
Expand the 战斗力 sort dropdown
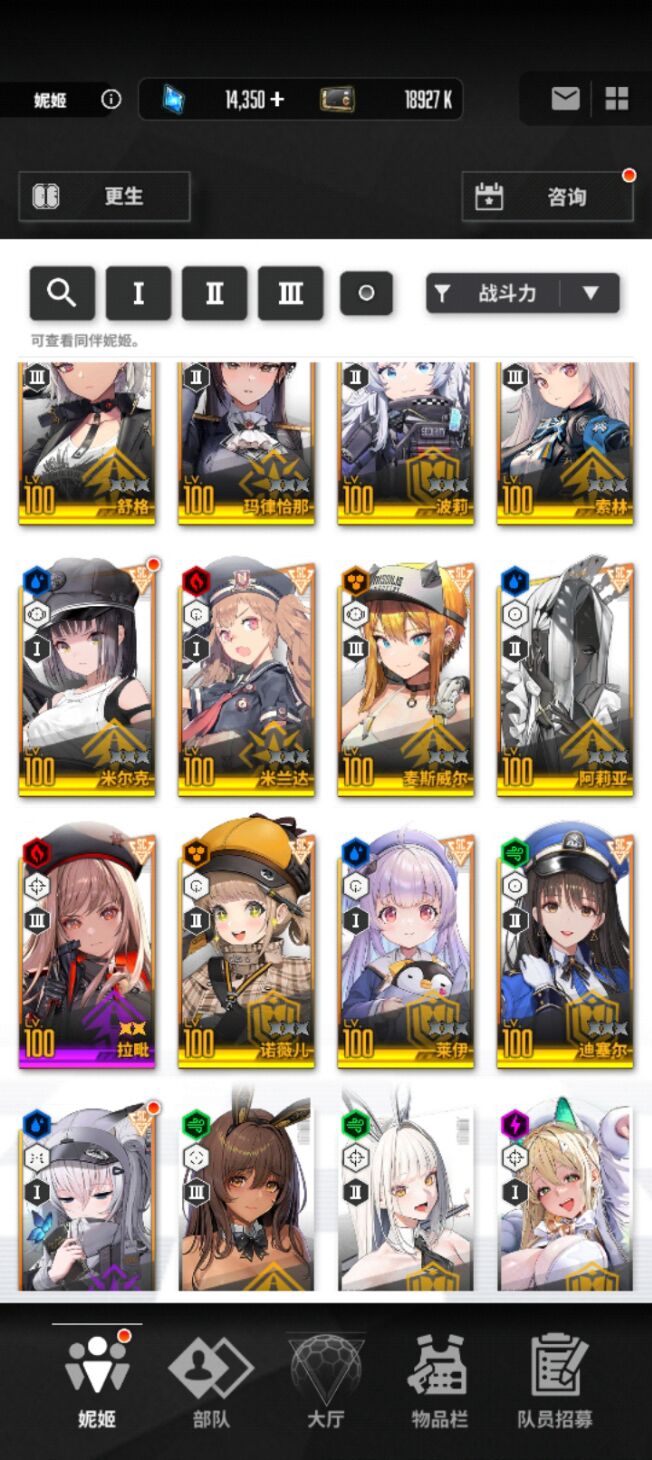pyautogui.click(x=590, y=293)
